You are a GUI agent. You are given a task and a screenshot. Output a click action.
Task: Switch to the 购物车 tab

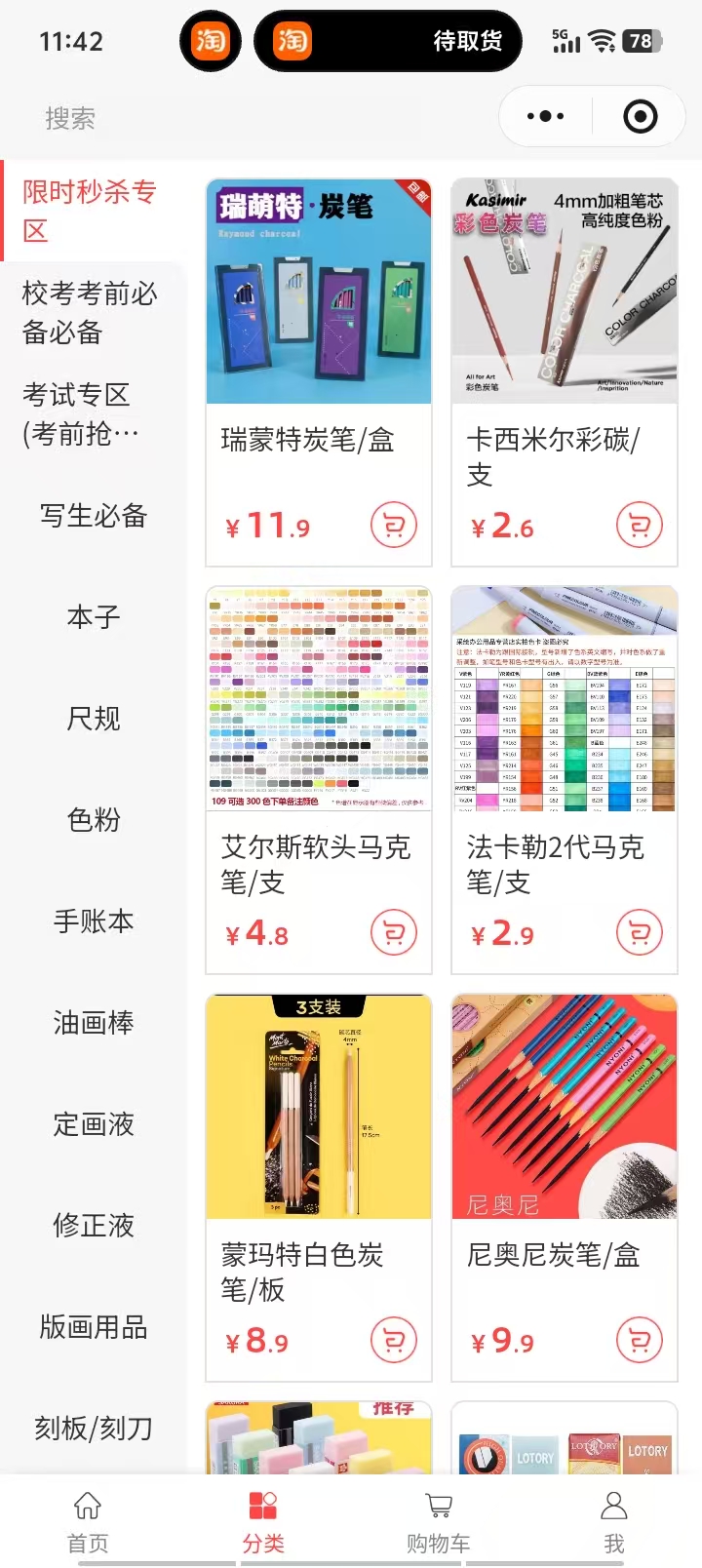439,1521
